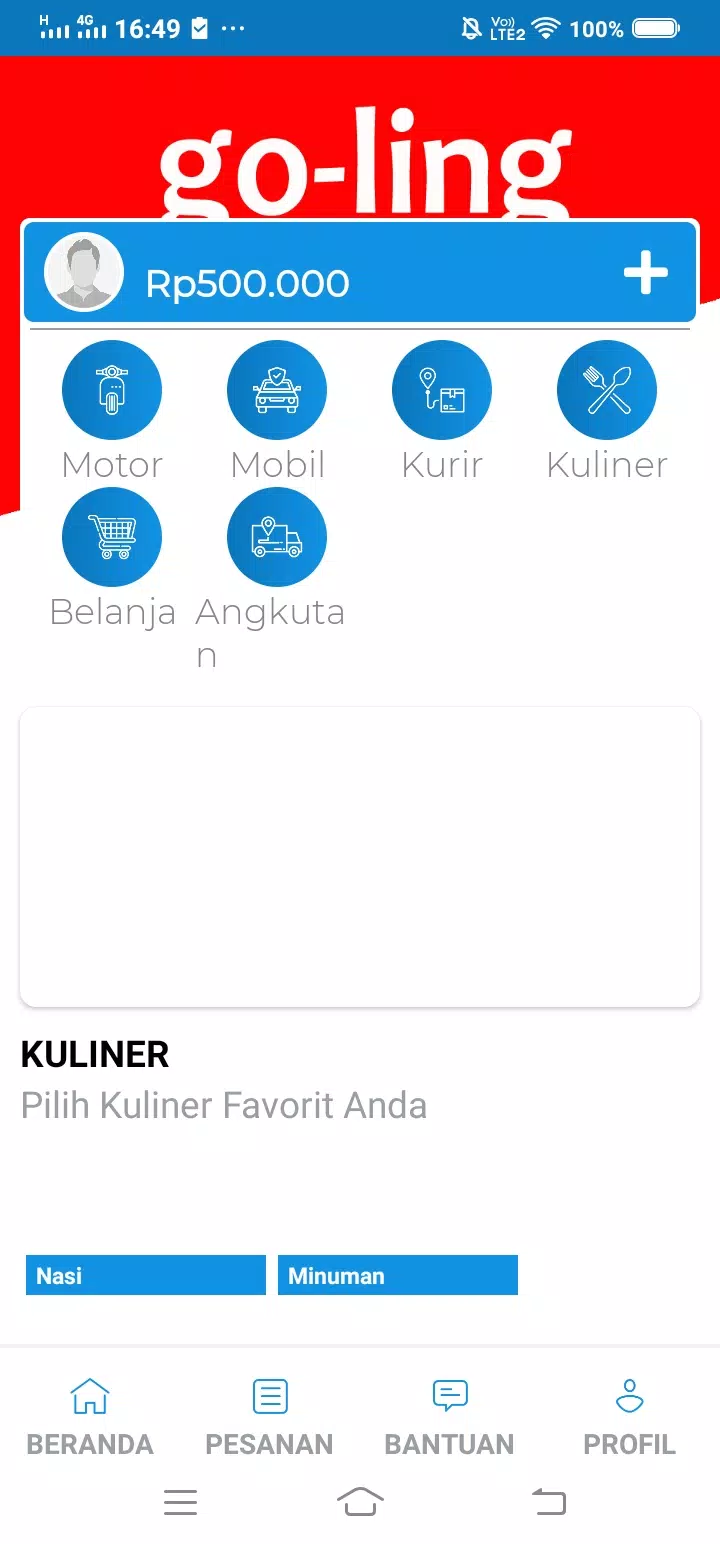The height and width of the screenshot is (1544, 720).
Task: Open recent apps from navigation bar
Action: [x=180, y=1501]
